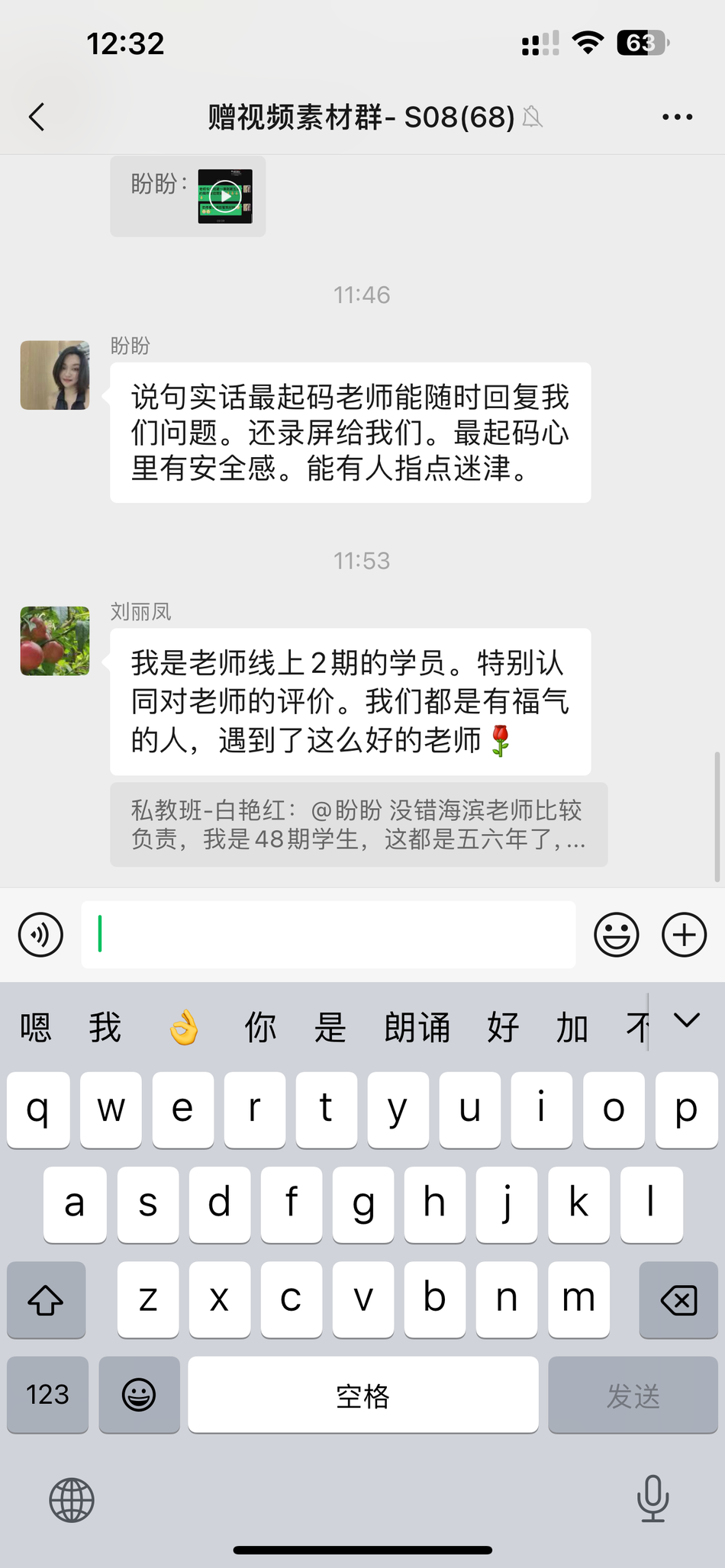This screenshot has width=725, height=1568.
Task: Focus the message text field
Action: pyautogui.click(x=328, y=935)
